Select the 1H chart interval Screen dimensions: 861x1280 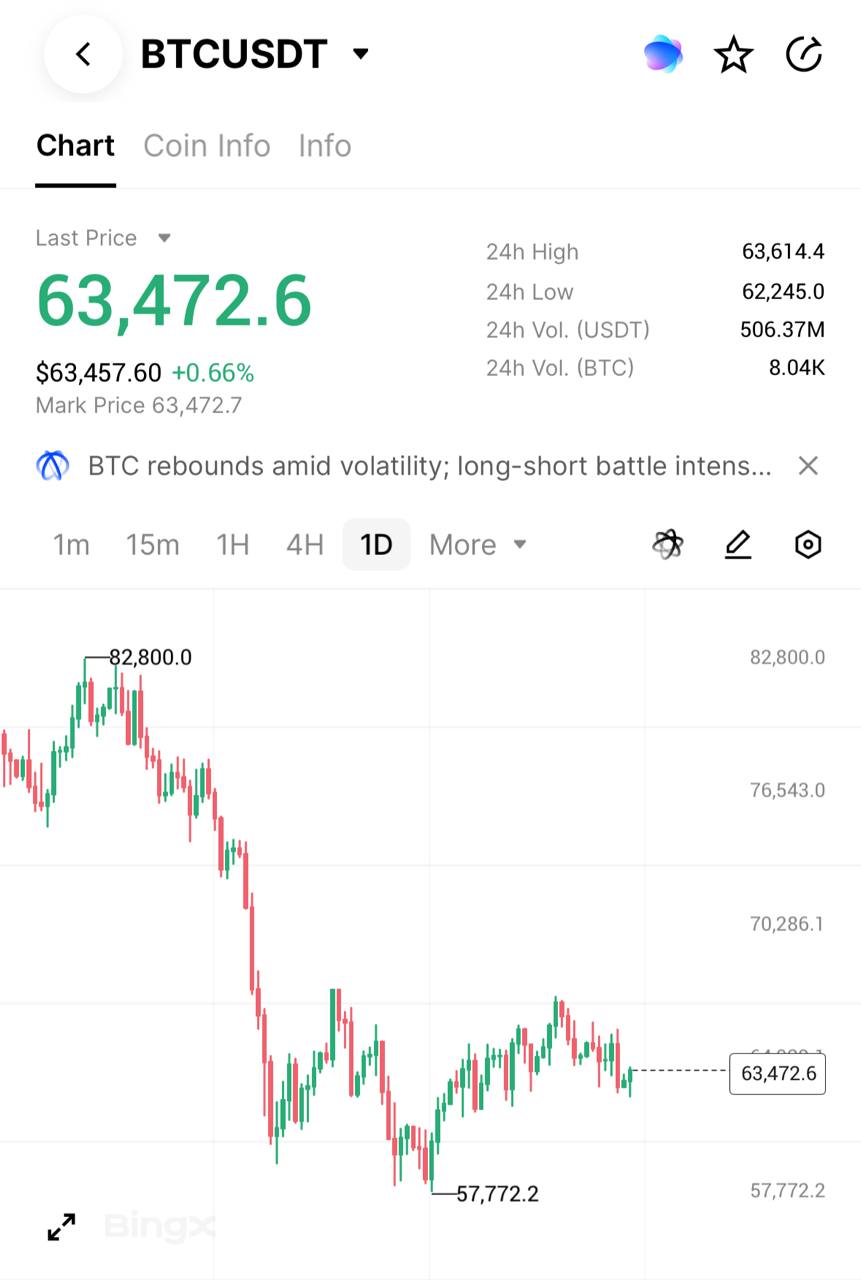click(232, 545)
